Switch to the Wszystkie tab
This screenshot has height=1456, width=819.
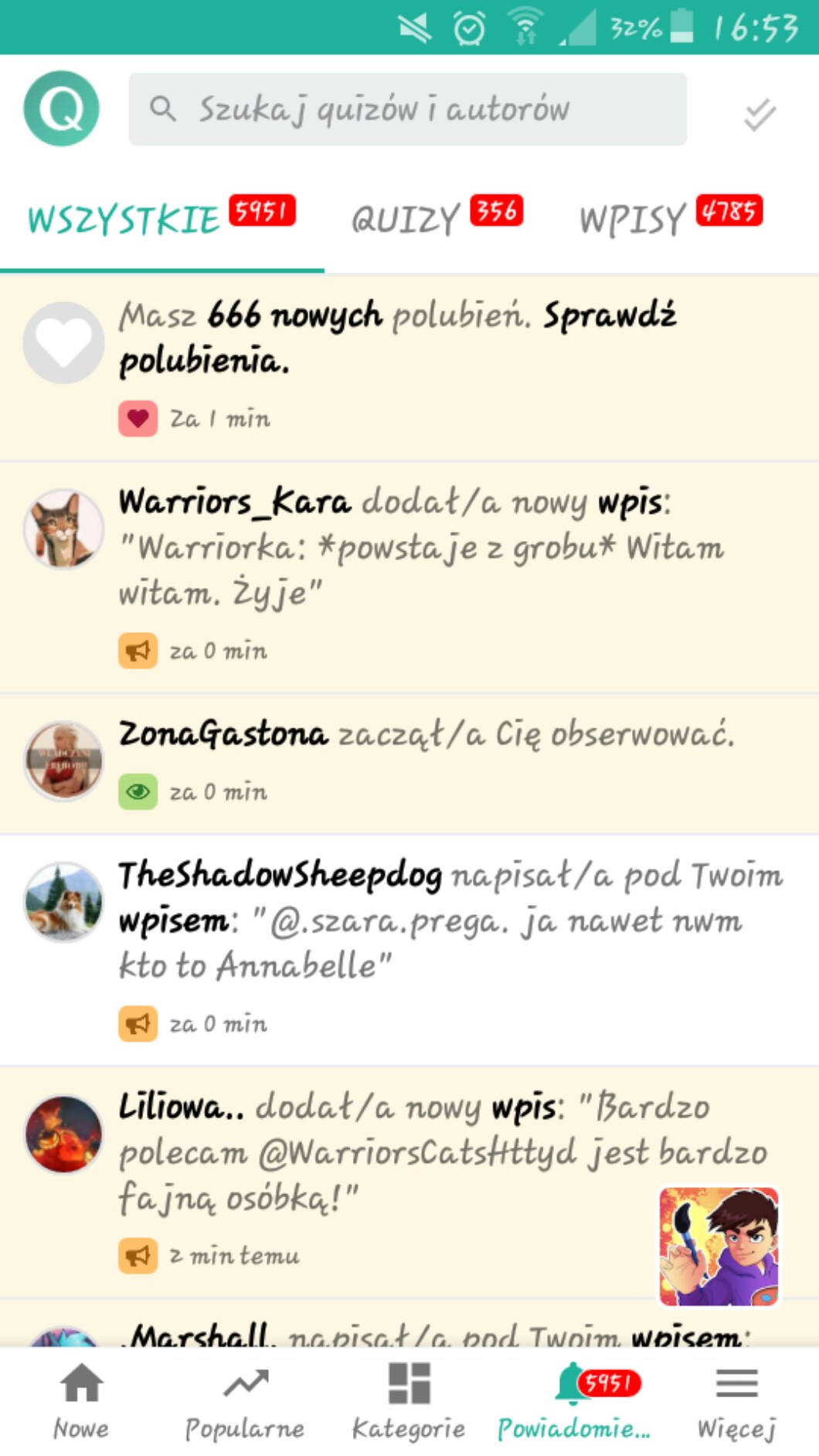[161, 219]
